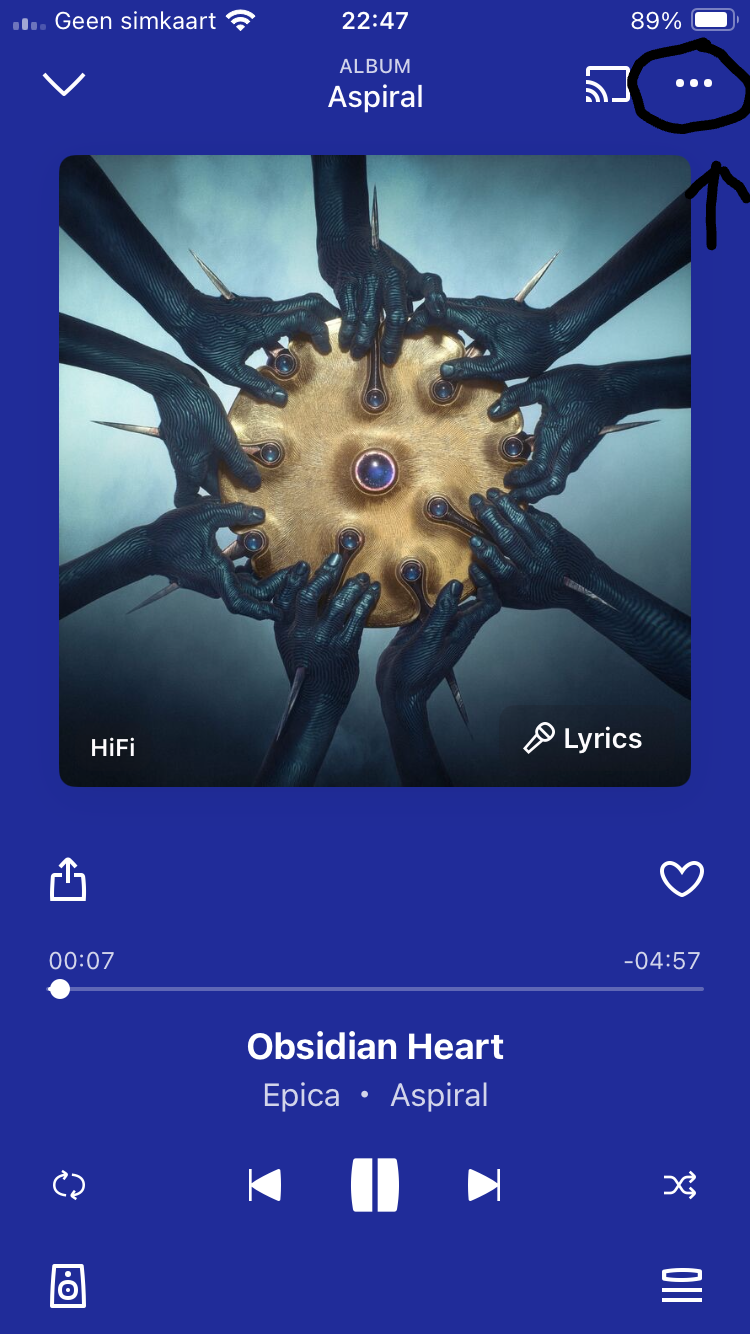750x1334 pixels.
Task: Skip to the previous track
Action: (265, 1186)
